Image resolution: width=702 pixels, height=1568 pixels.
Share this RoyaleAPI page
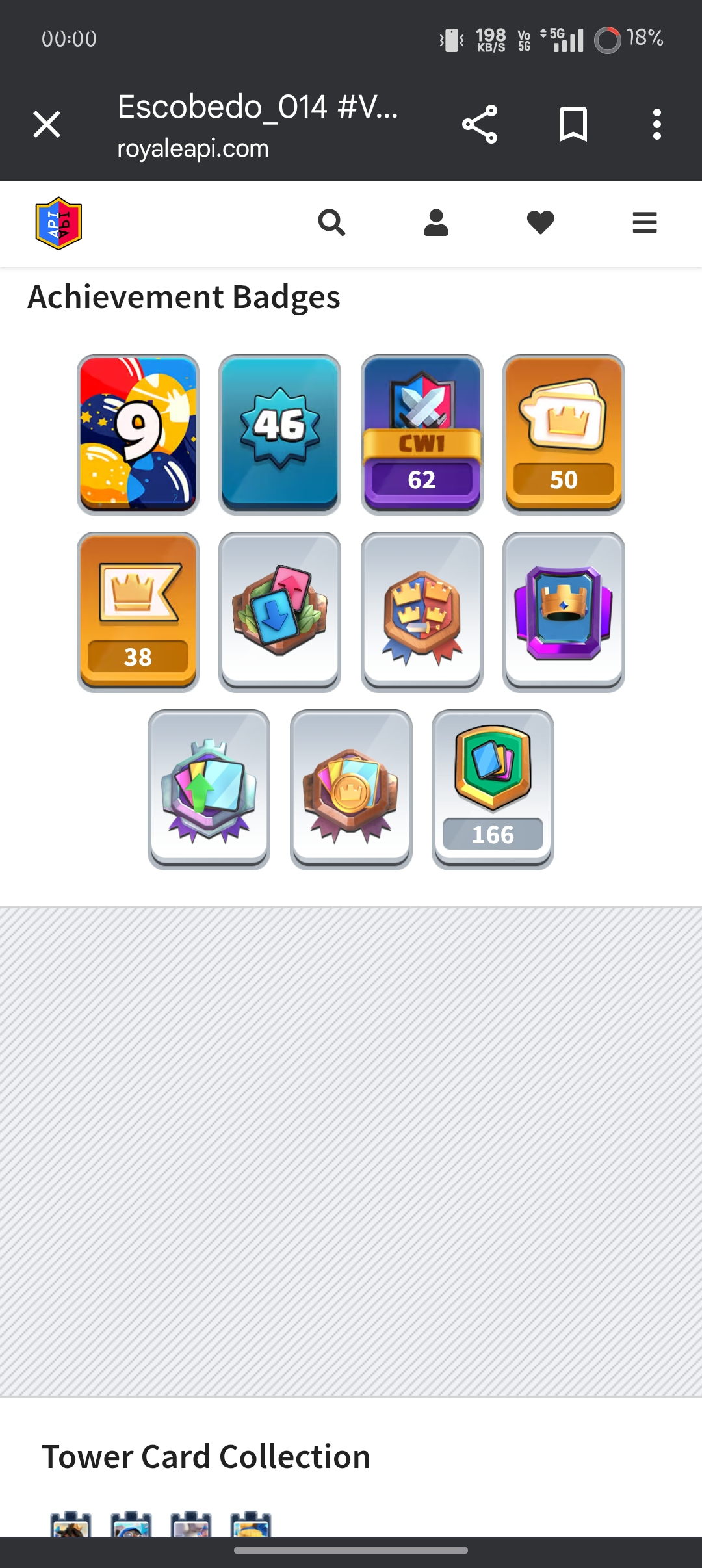(480, 124)
